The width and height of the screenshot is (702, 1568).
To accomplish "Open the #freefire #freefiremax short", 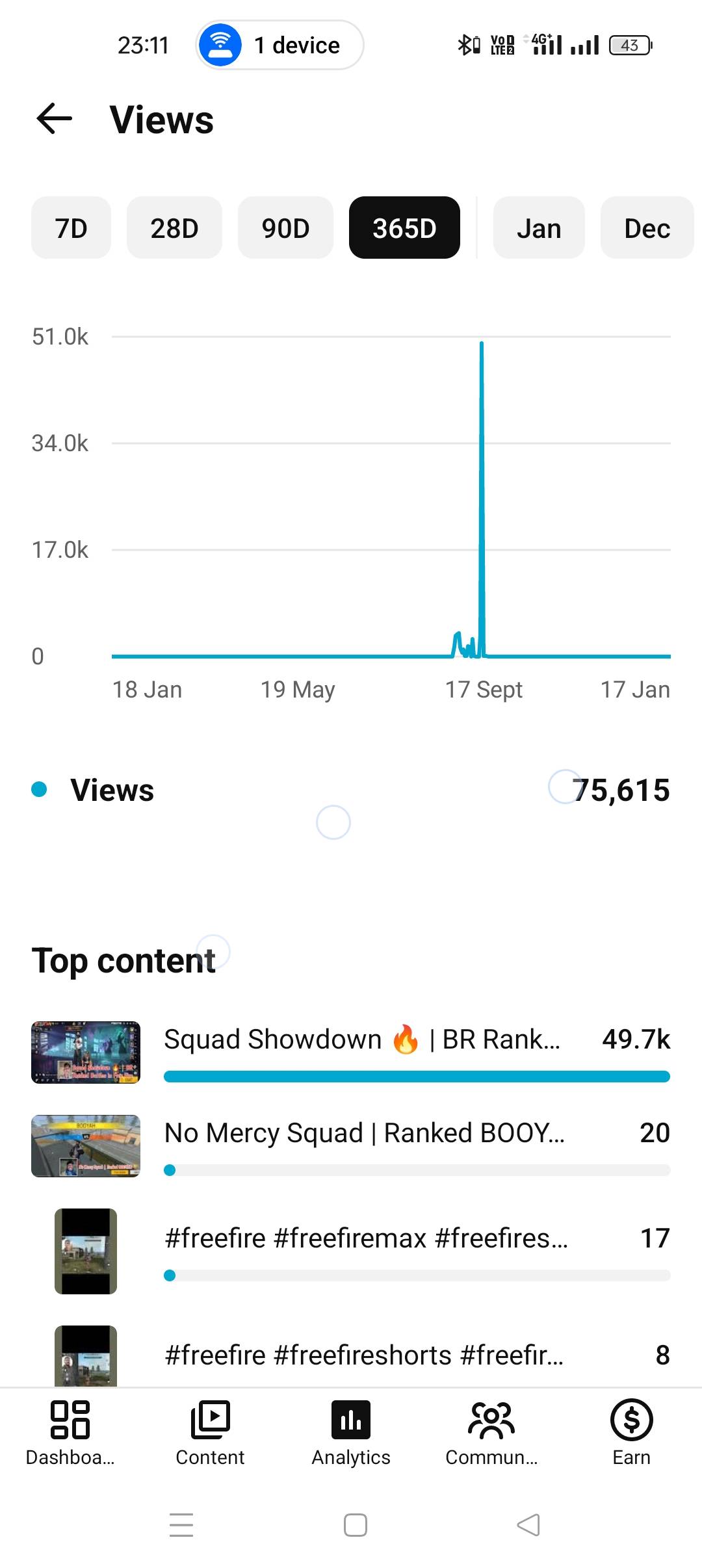I will (x=365, y=1239).
